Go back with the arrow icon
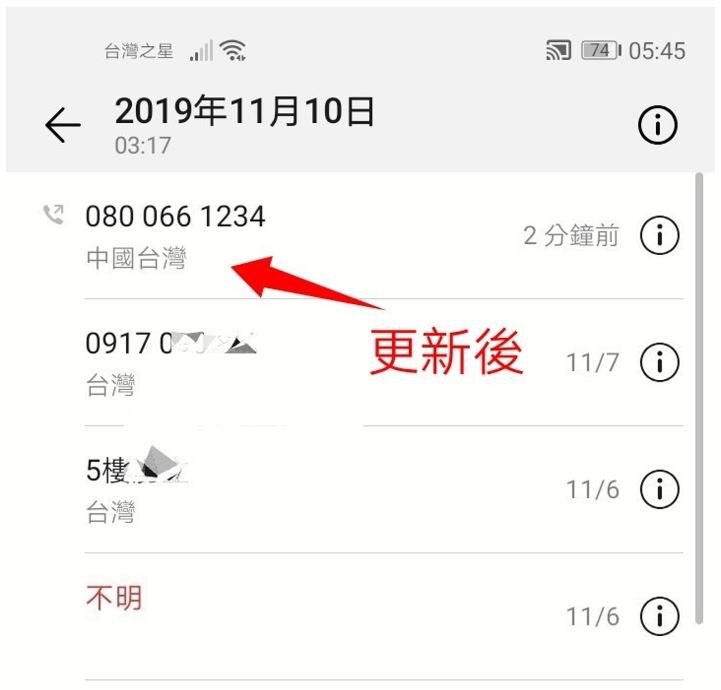721x690 pixels. coord(62,126)
